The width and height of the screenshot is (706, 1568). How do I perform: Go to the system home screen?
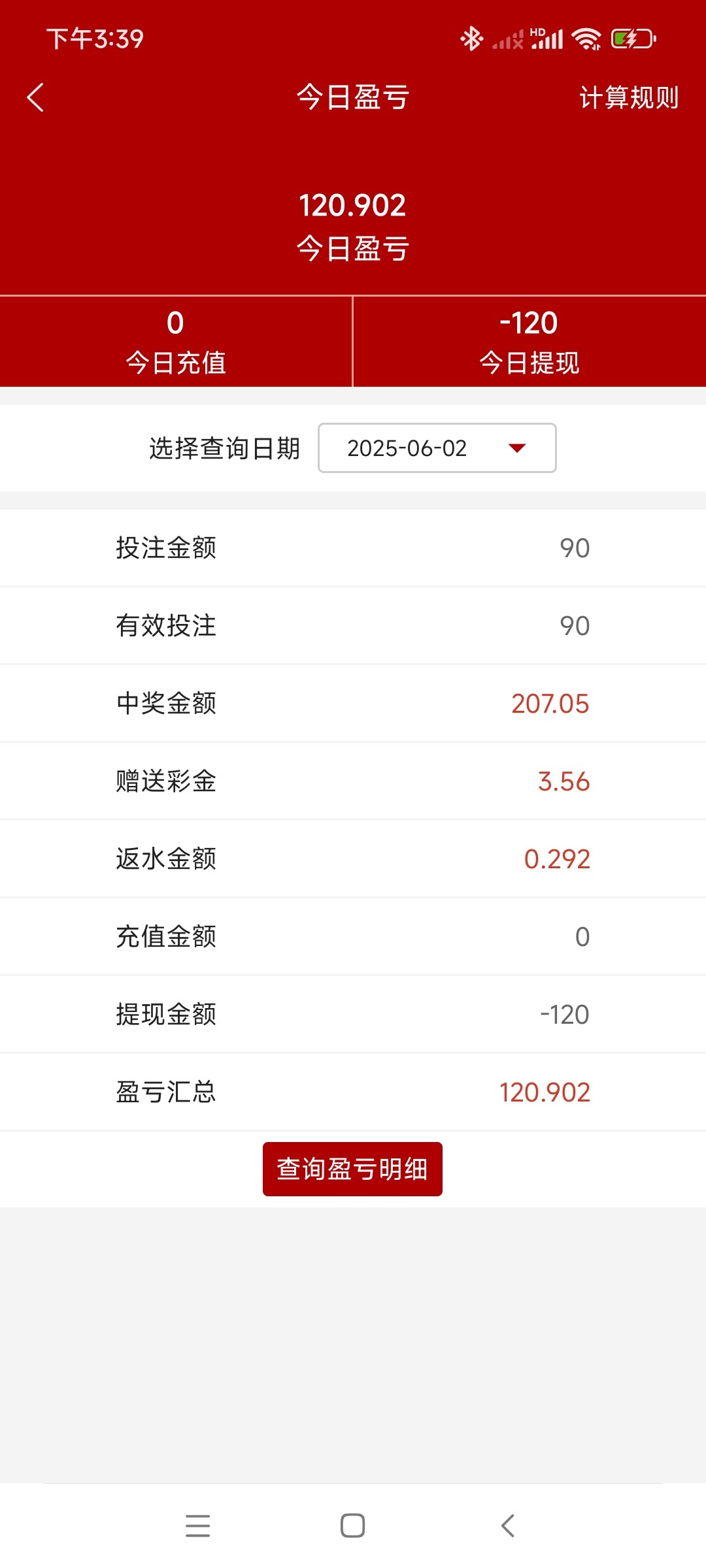click(x=352, y=1526)
